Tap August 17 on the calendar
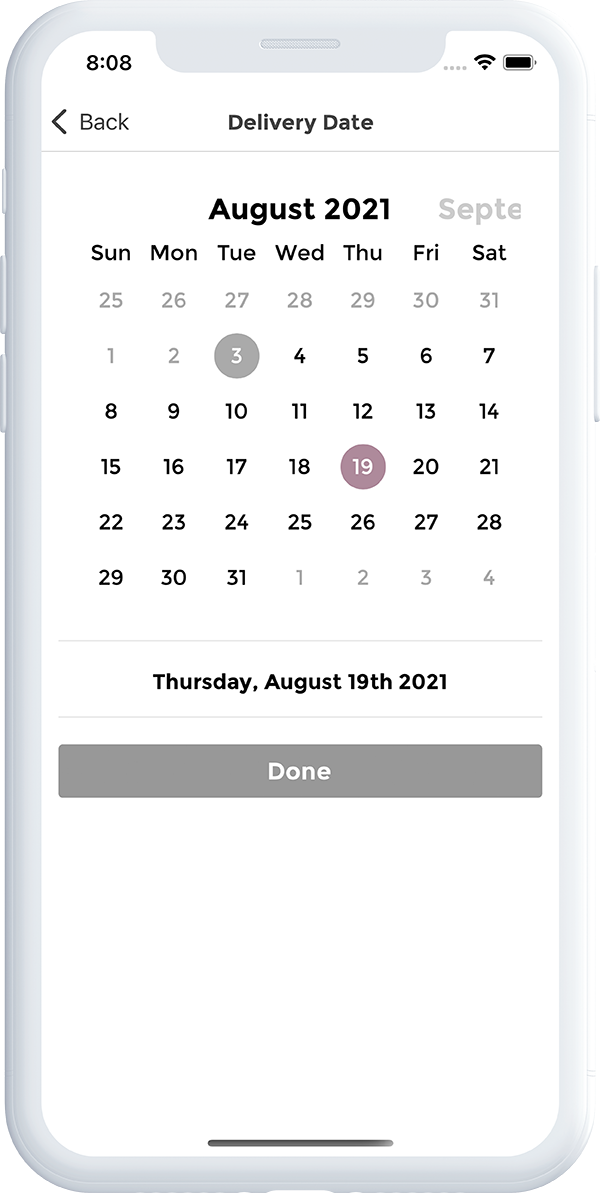 (236, 466)
